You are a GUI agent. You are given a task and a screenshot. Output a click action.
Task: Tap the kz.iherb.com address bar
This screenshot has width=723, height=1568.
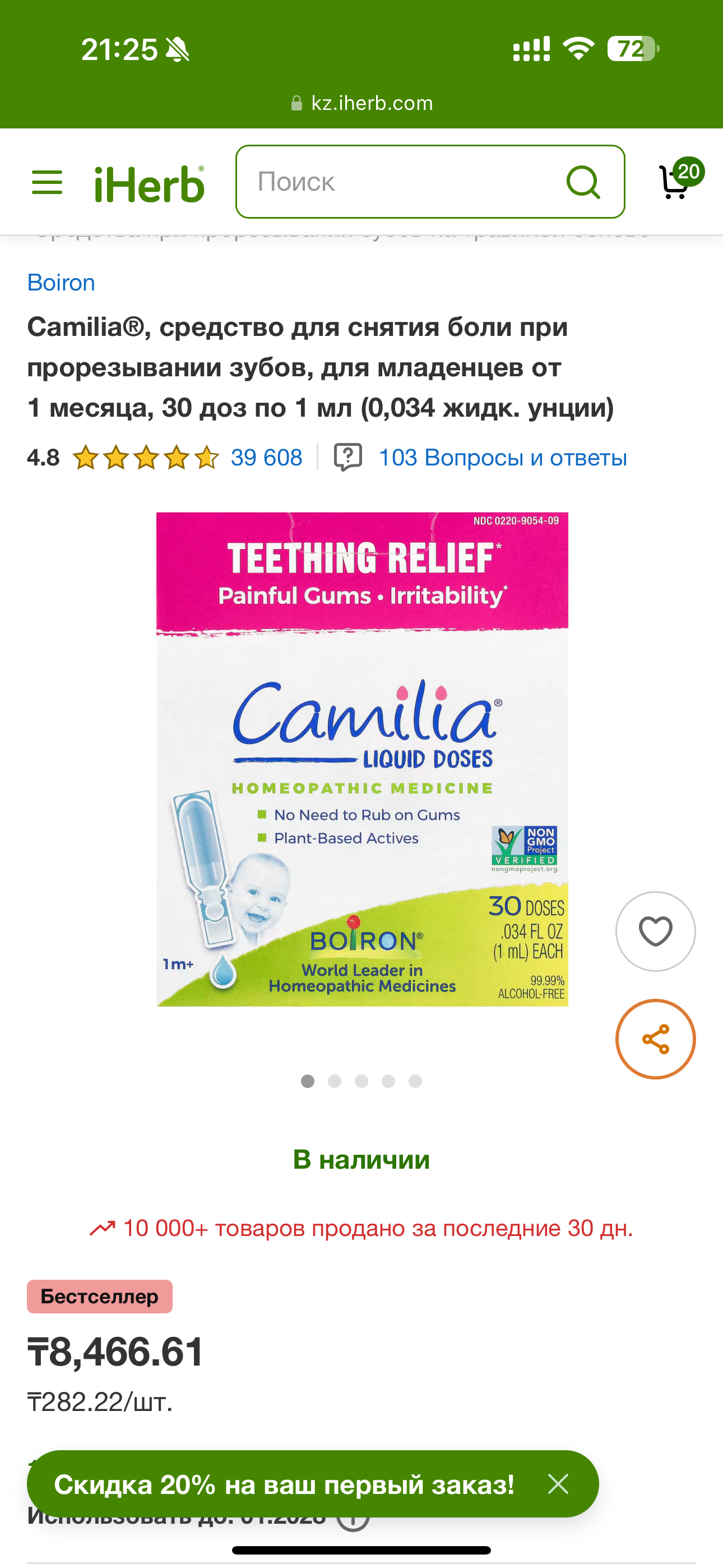pos(362,103)
